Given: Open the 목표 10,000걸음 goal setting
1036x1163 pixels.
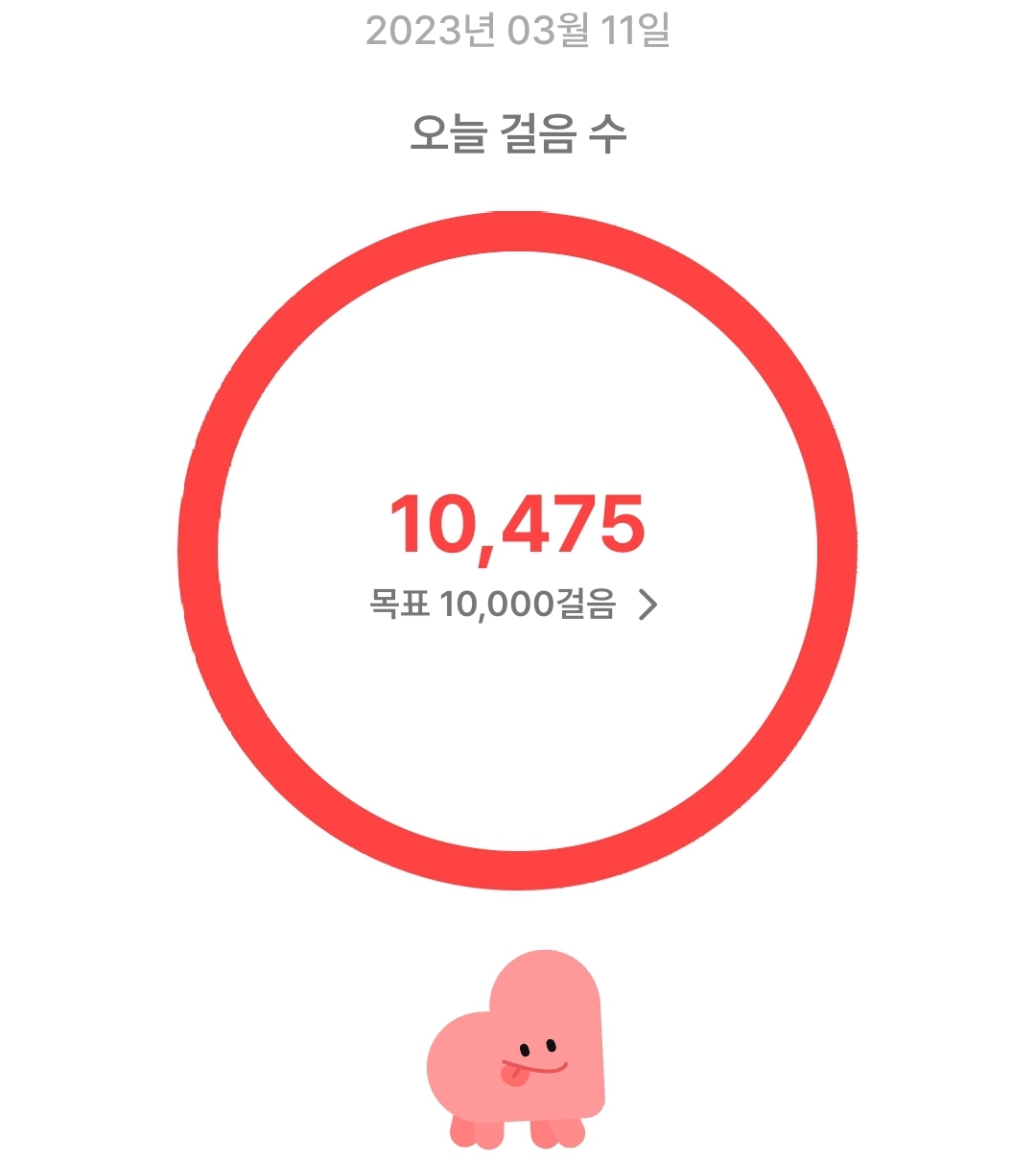Looking at the screenshot, I should [513, 605].
